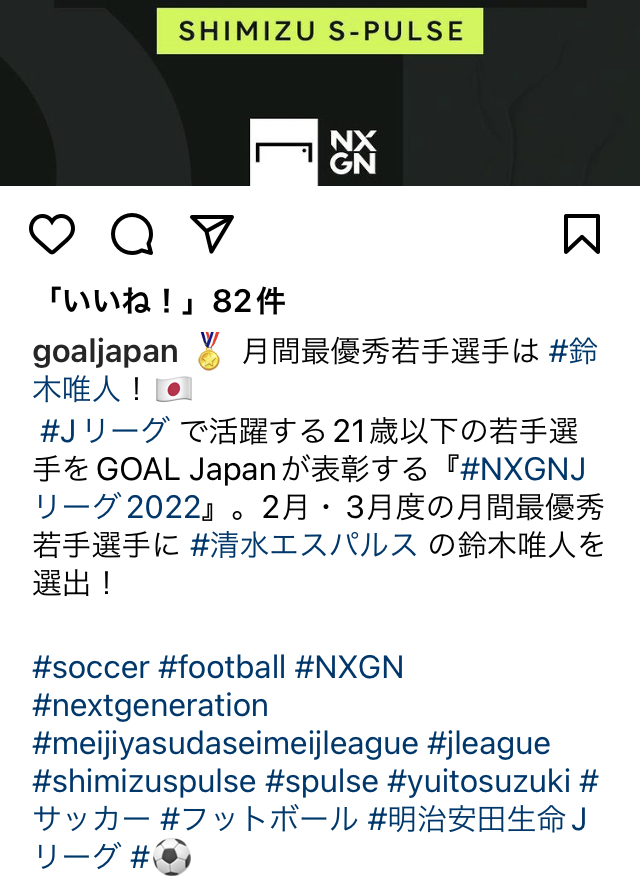Image resolution: width=640 pixels, height=888 pixels.
Task: Open the #soccer hashtag
Action: 91,667
